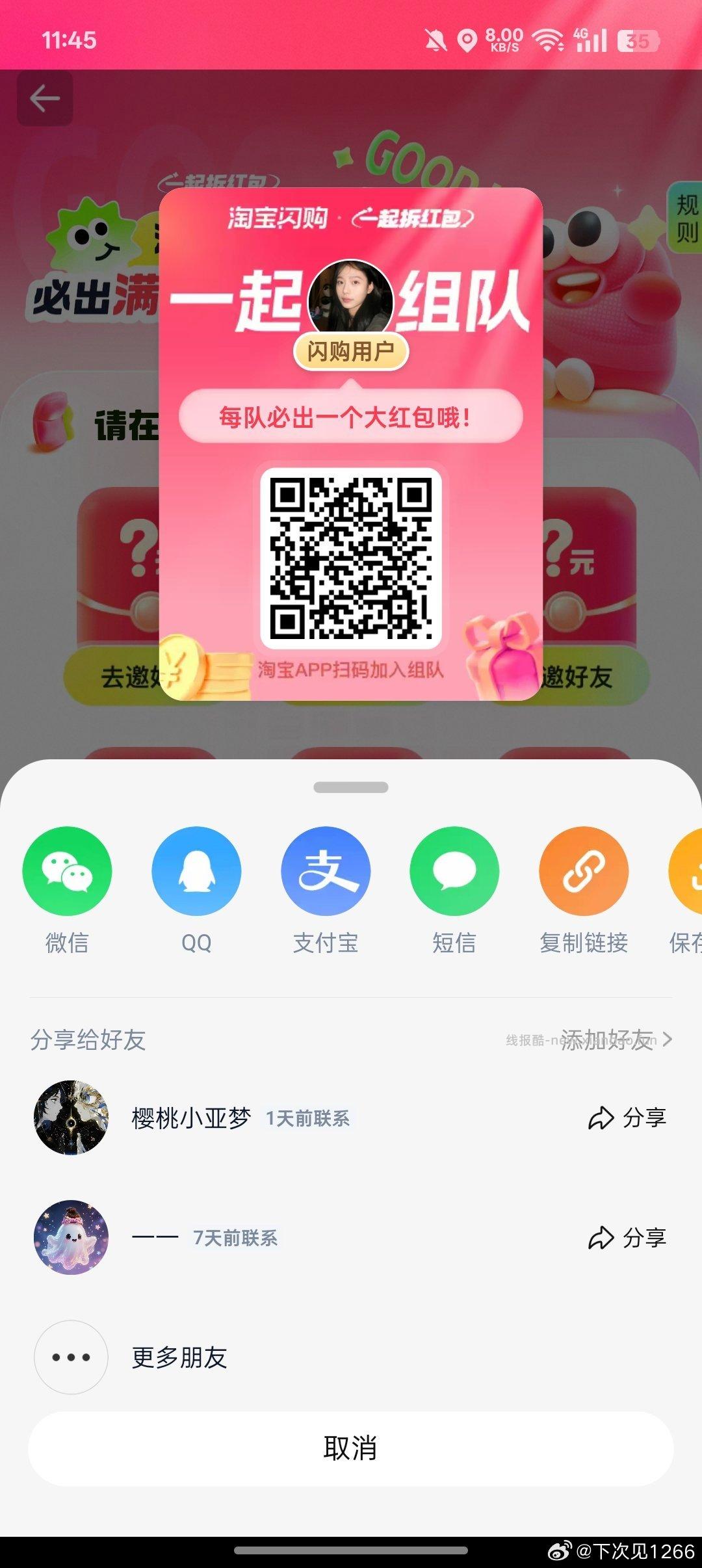Select the QQ share icon
The height and width of the screenshot is (1568, 702).
coord(196,872)
